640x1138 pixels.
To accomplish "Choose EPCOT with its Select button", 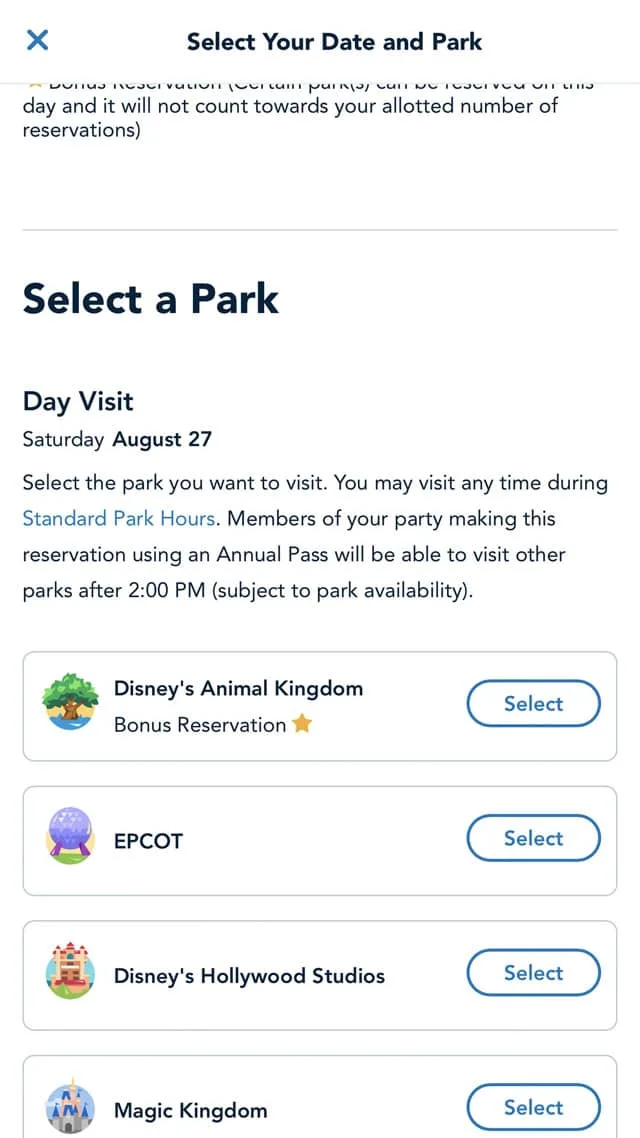I will click(533, 838).
